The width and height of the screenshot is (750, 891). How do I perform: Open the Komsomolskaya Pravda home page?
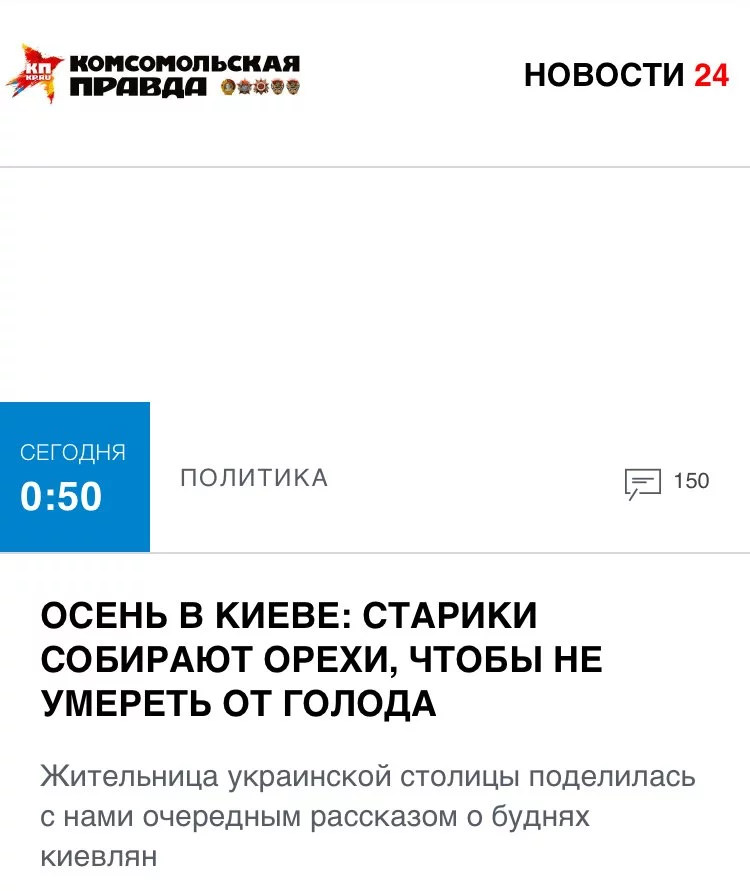153,74
